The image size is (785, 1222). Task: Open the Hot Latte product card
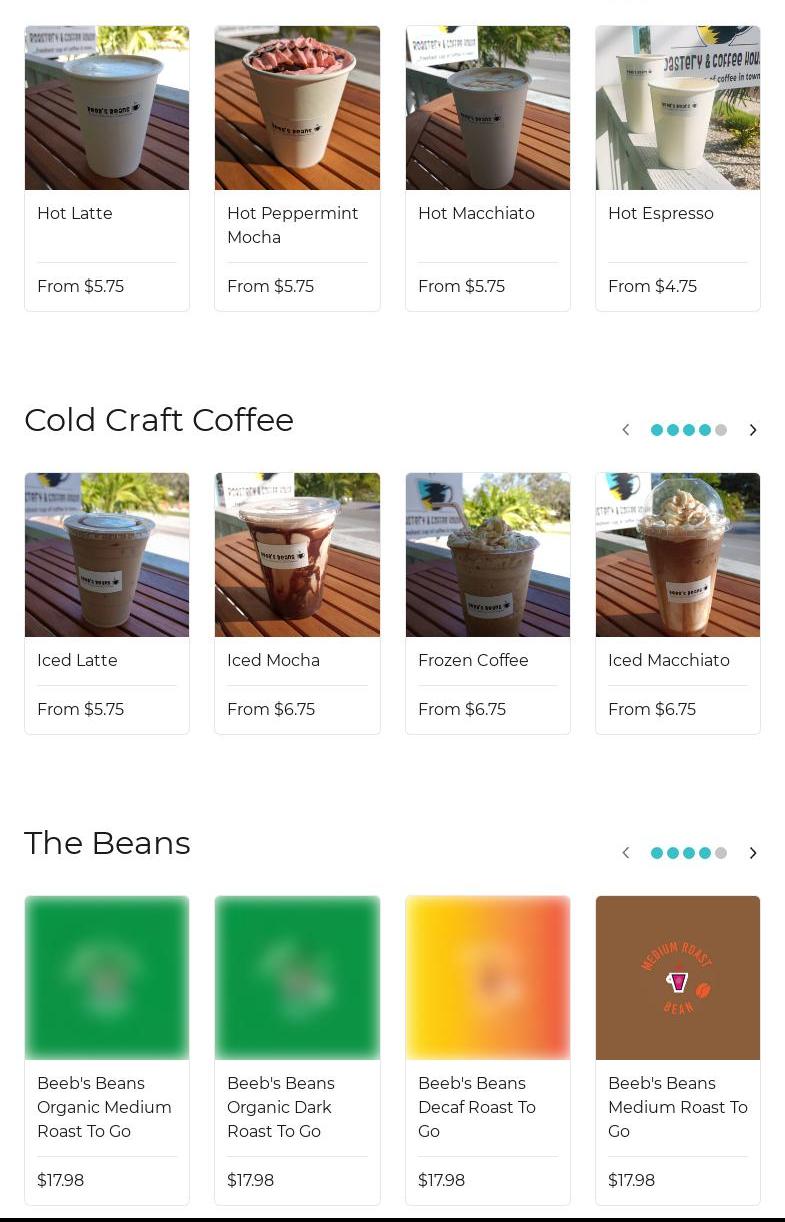pyautogui.click(x=107, y=168)
